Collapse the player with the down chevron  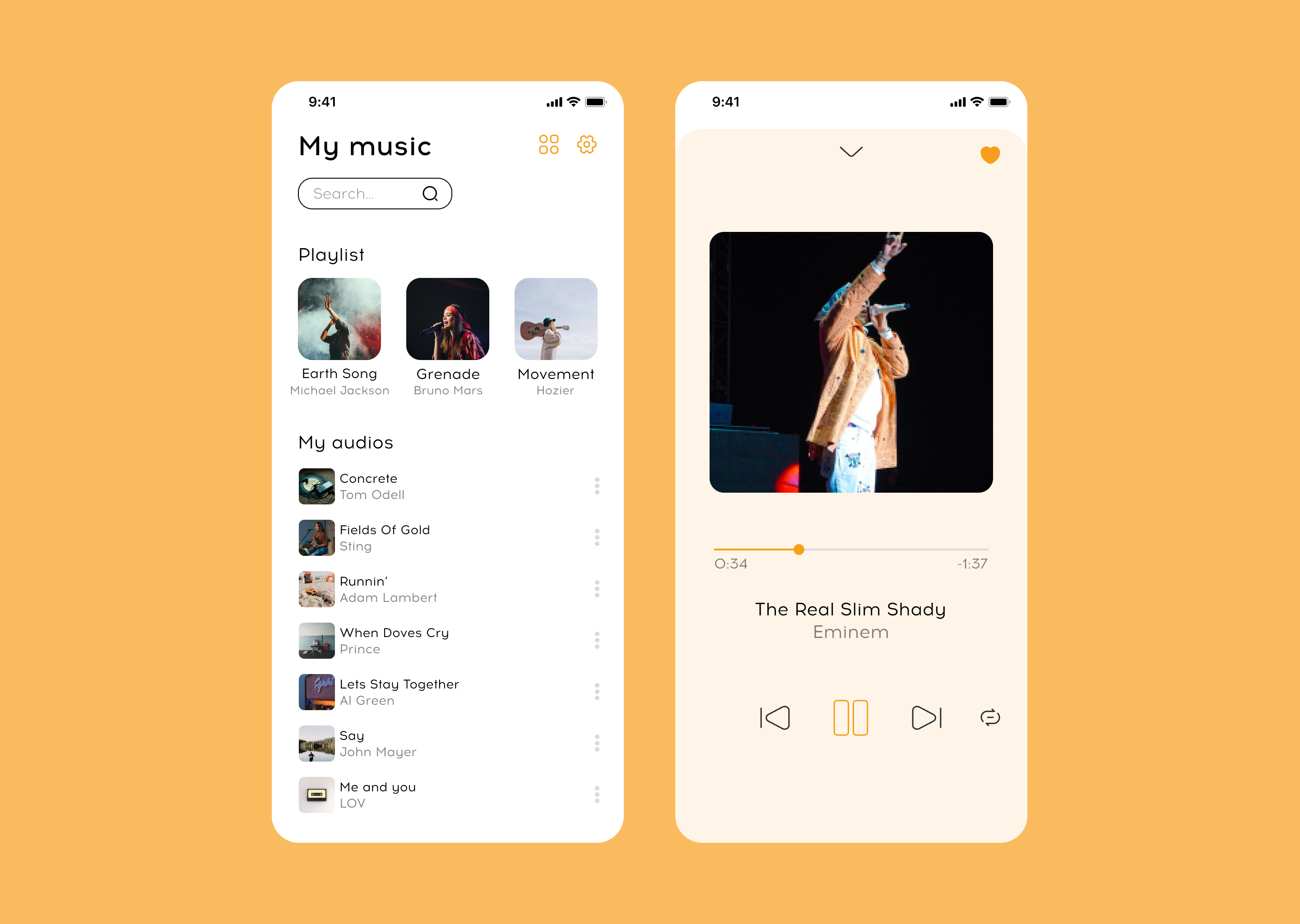(851, 151)
